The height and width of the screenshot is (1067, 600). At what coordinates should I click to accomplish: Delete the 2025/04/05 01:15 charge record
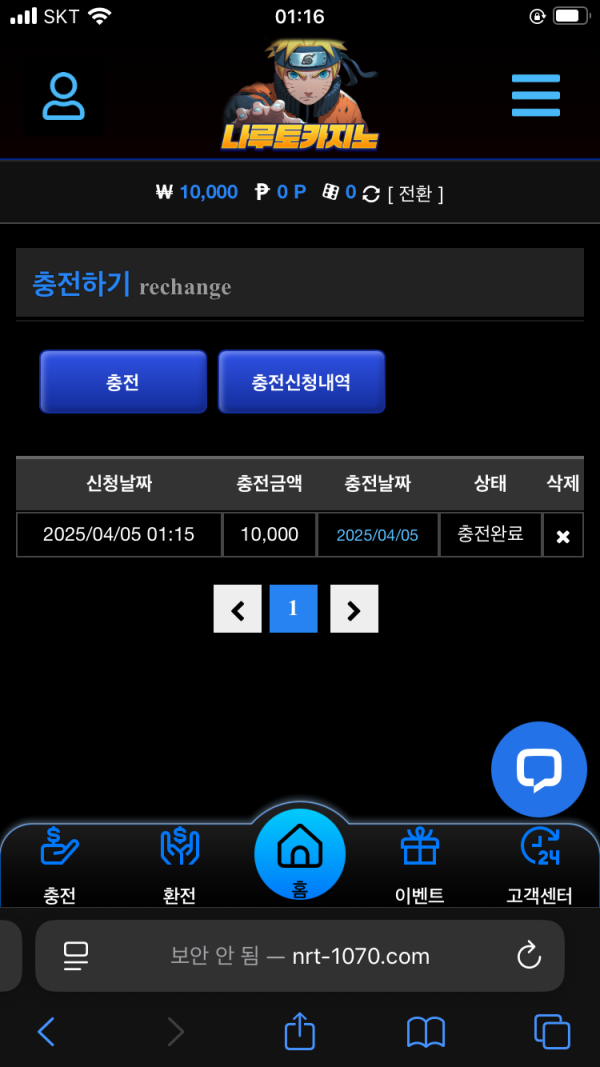click(x=562, y=536)
